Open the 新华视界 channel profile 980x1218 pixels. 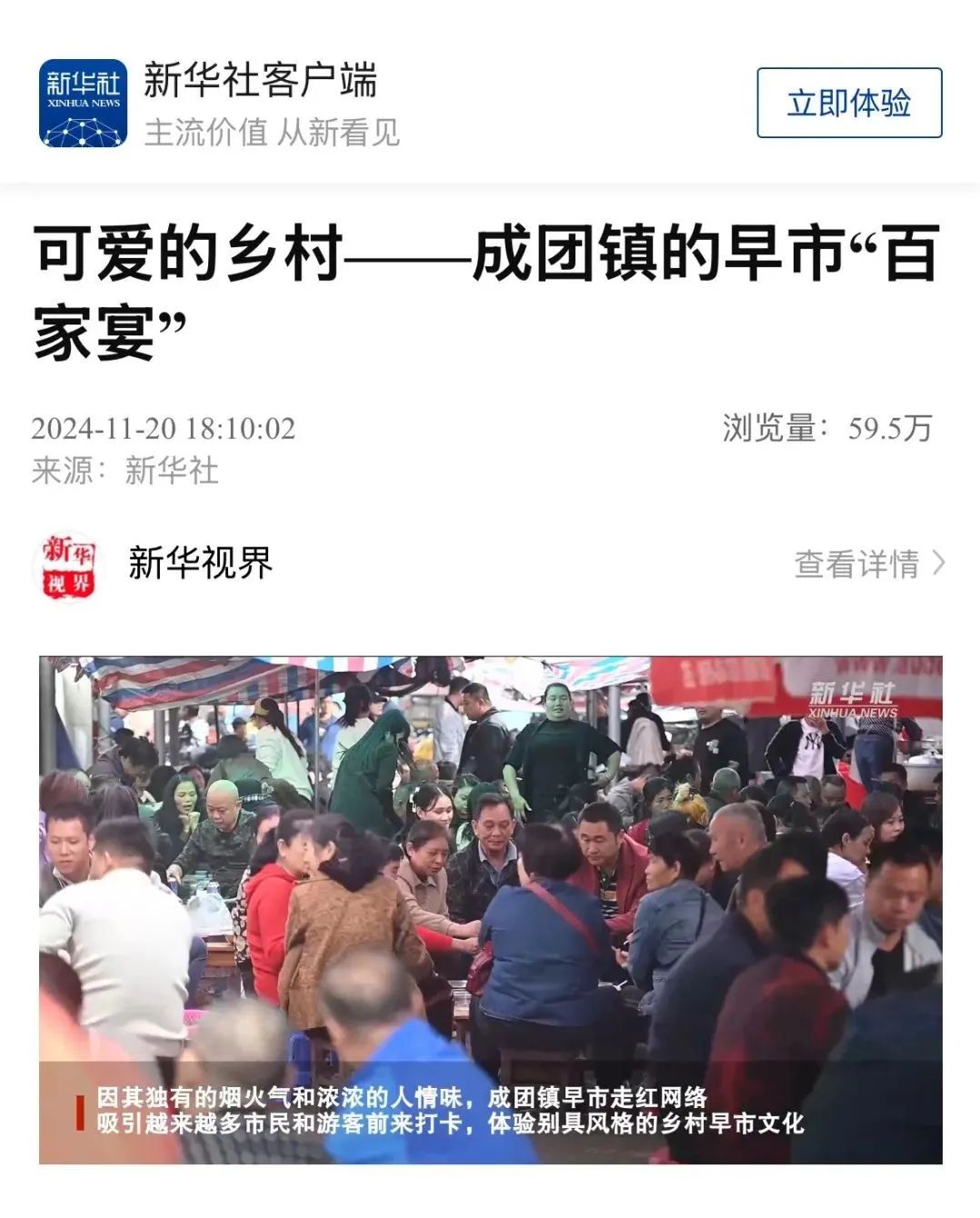pyautogui.click(x=199, y=564)
